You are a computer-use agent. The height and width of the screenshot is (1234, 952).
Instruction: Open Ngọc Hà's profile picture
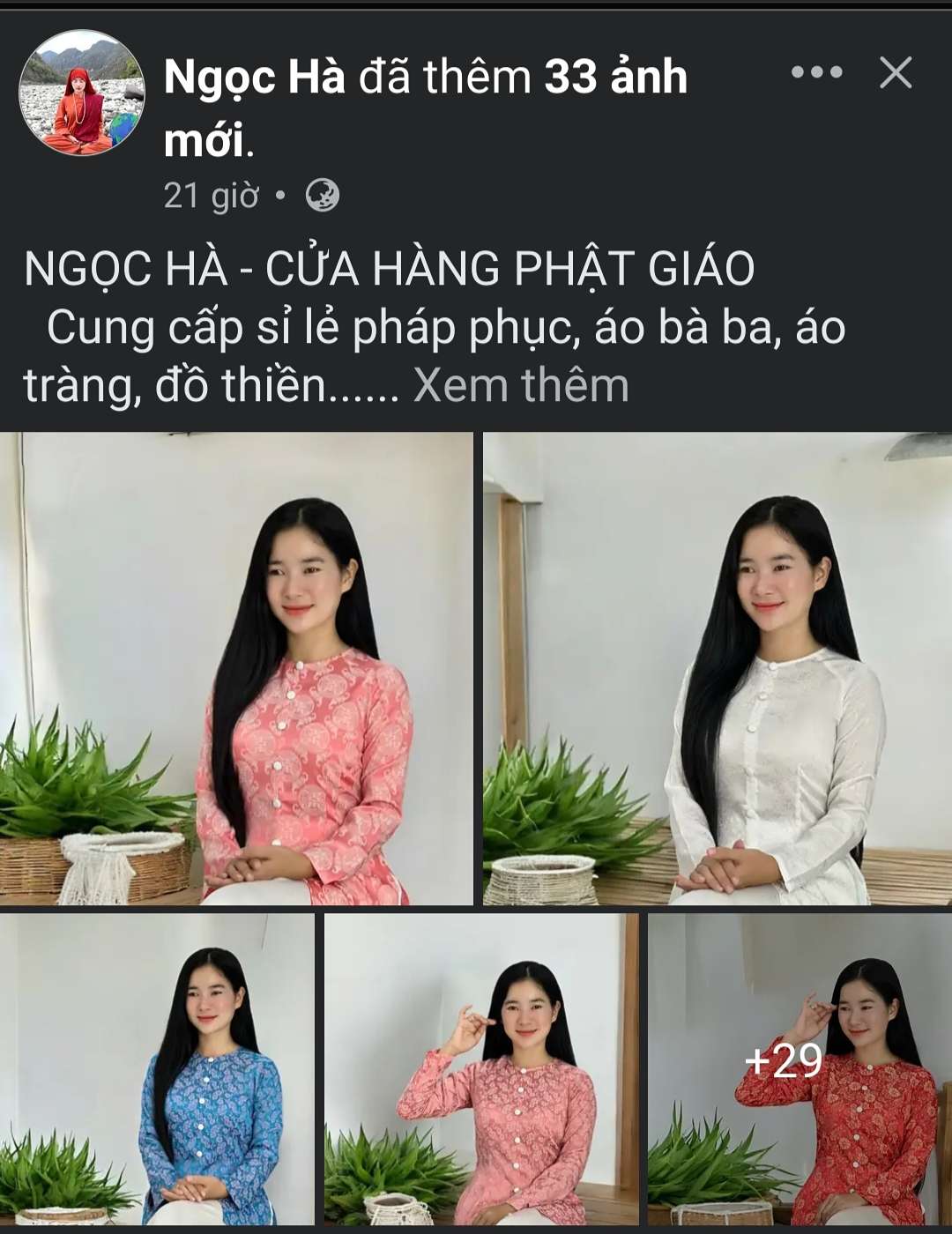tap(81, 93)
